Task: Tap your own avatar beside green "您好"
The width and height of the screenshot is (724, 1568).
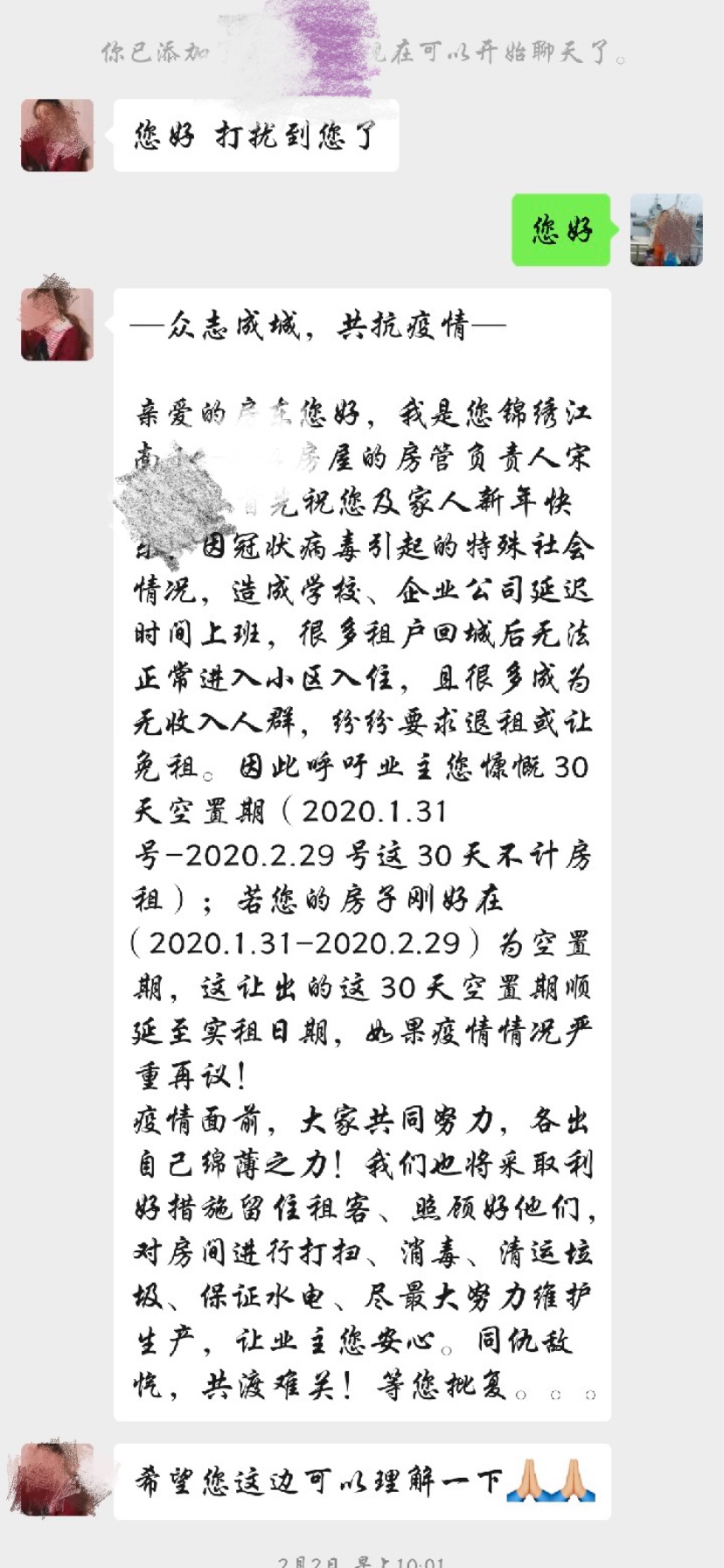Action: point(666,230)
